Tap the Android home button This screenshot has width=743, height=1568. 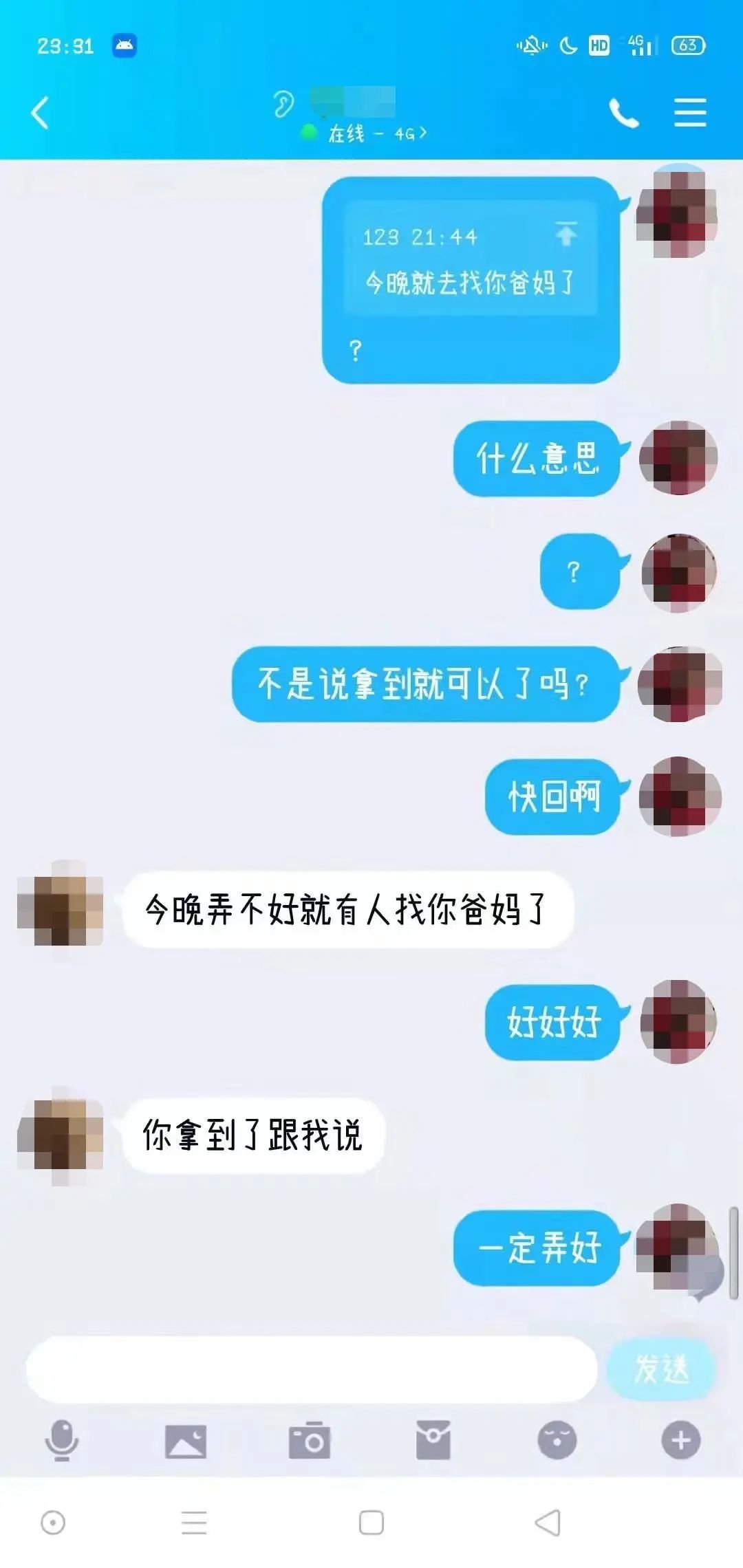(x=371, y=1523)
